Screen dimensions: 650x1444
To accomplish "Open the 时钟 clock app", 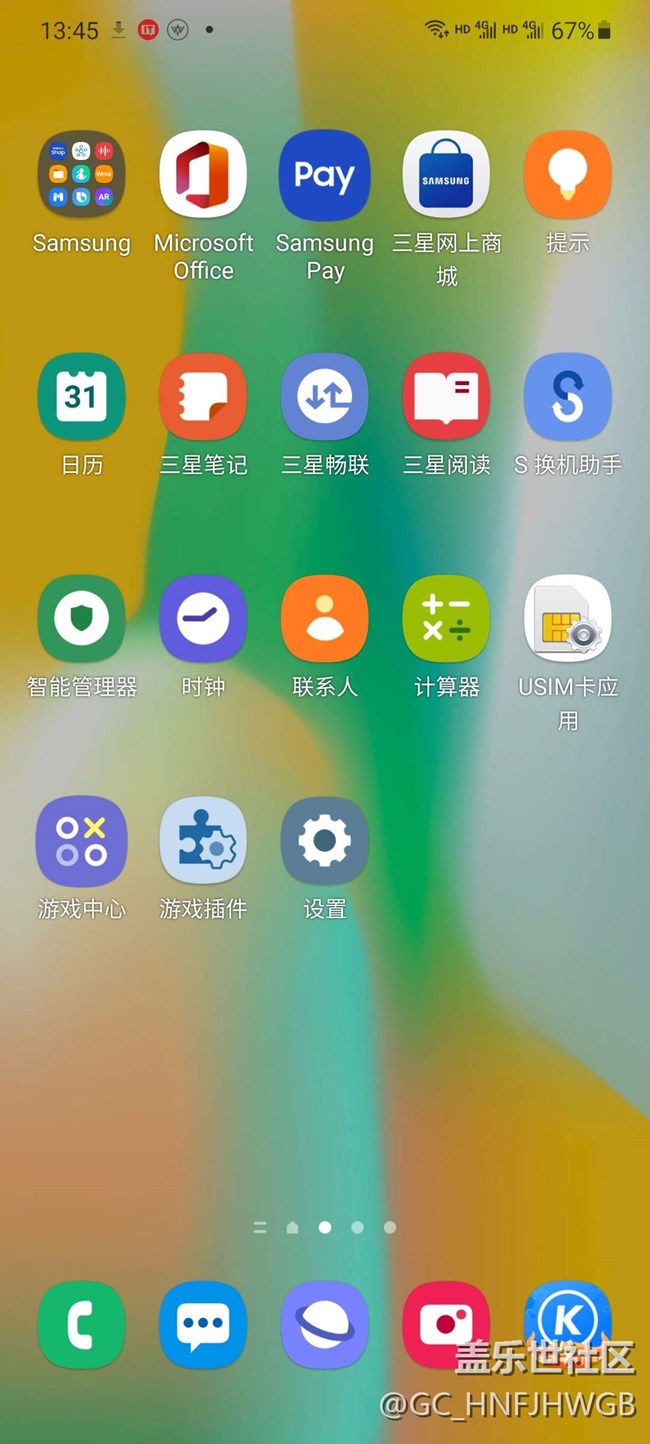I will point(203,619).
